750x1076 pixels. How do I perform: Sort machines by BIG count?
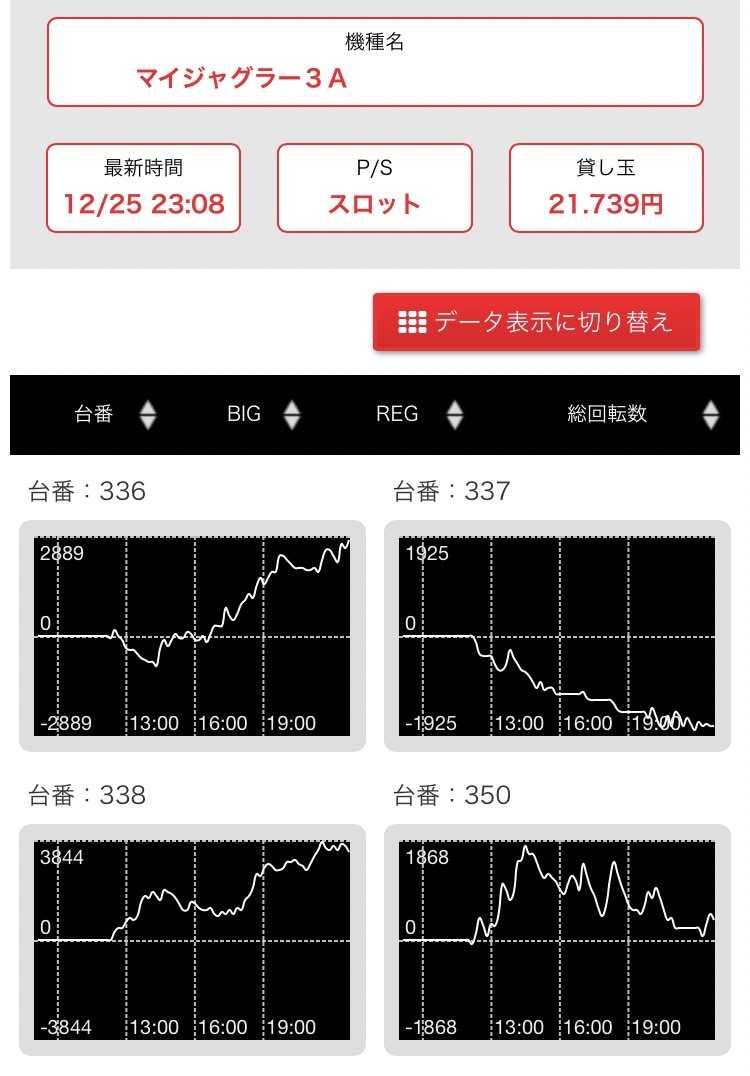click(x=263, y=414)
